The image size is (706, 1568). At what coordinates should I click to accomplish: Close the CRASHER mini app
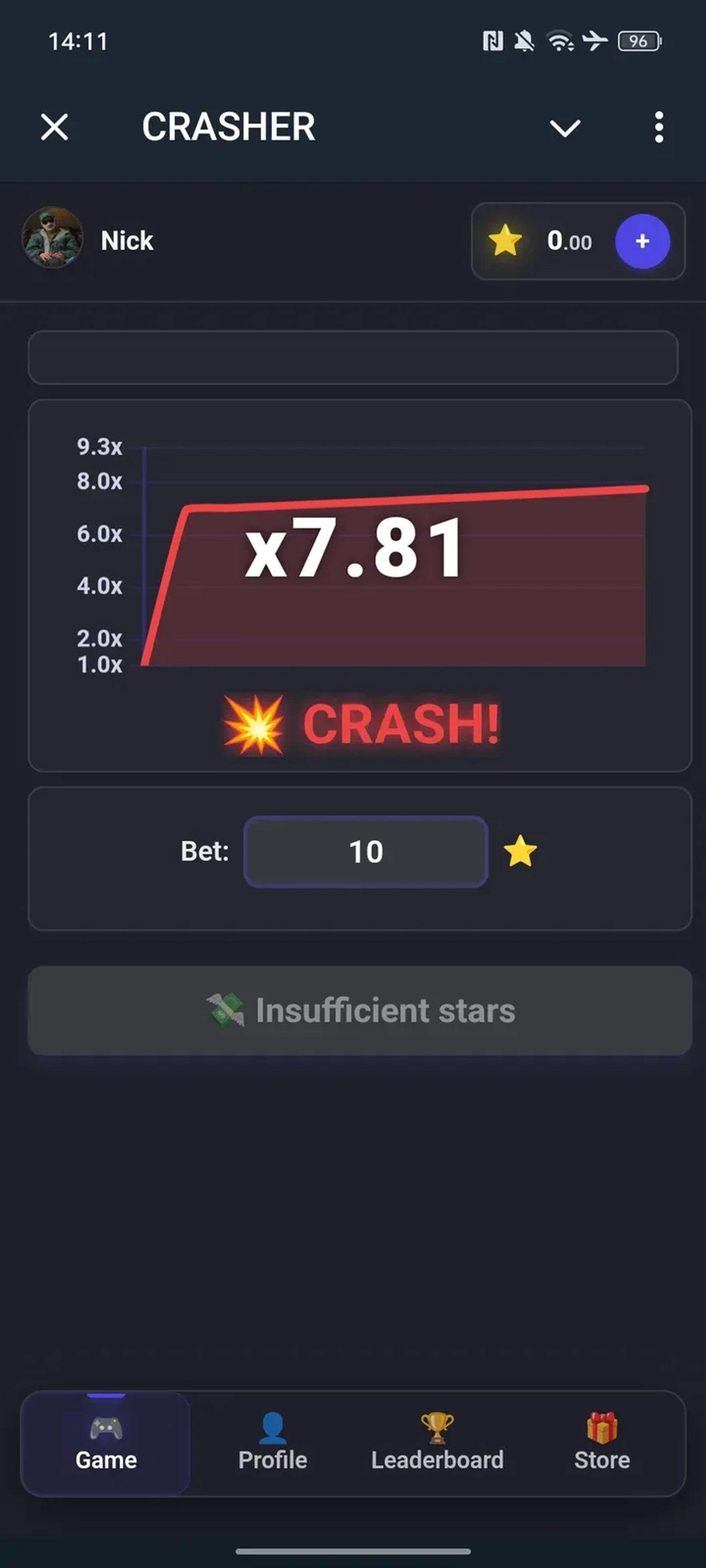tap(55, 127)
